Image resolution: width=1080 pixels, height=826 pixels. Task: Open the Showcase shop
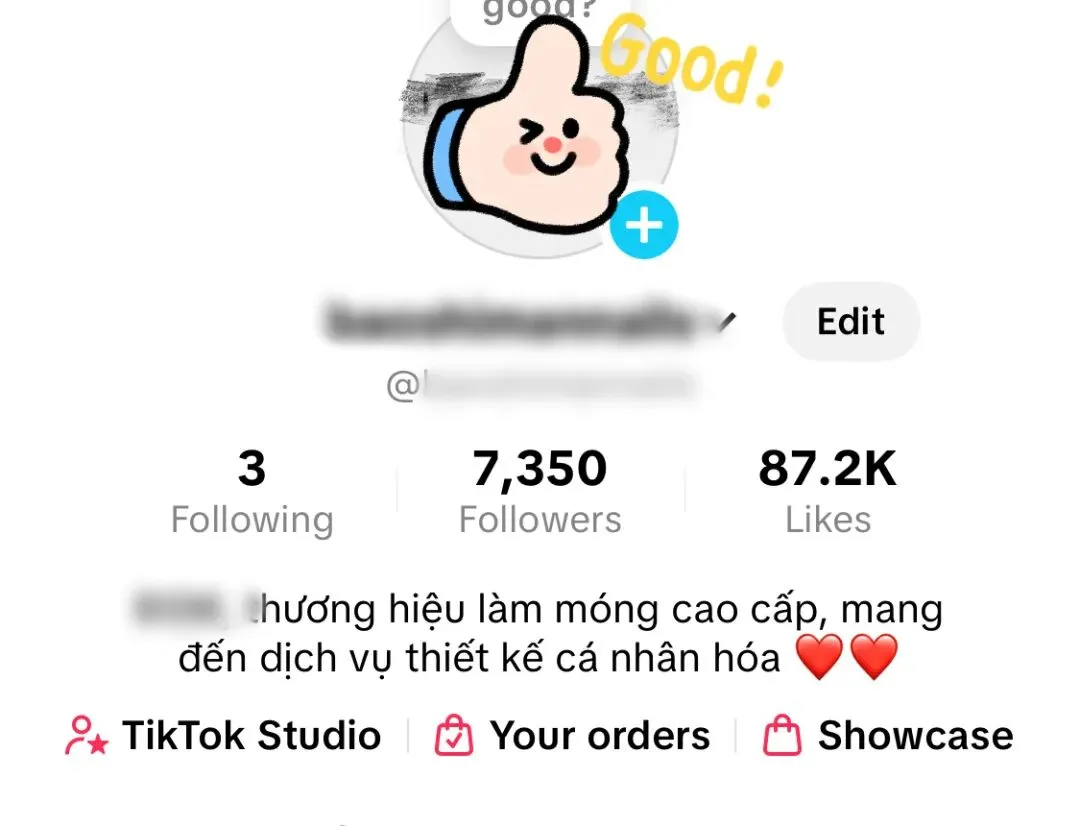(x=888, y=736)
